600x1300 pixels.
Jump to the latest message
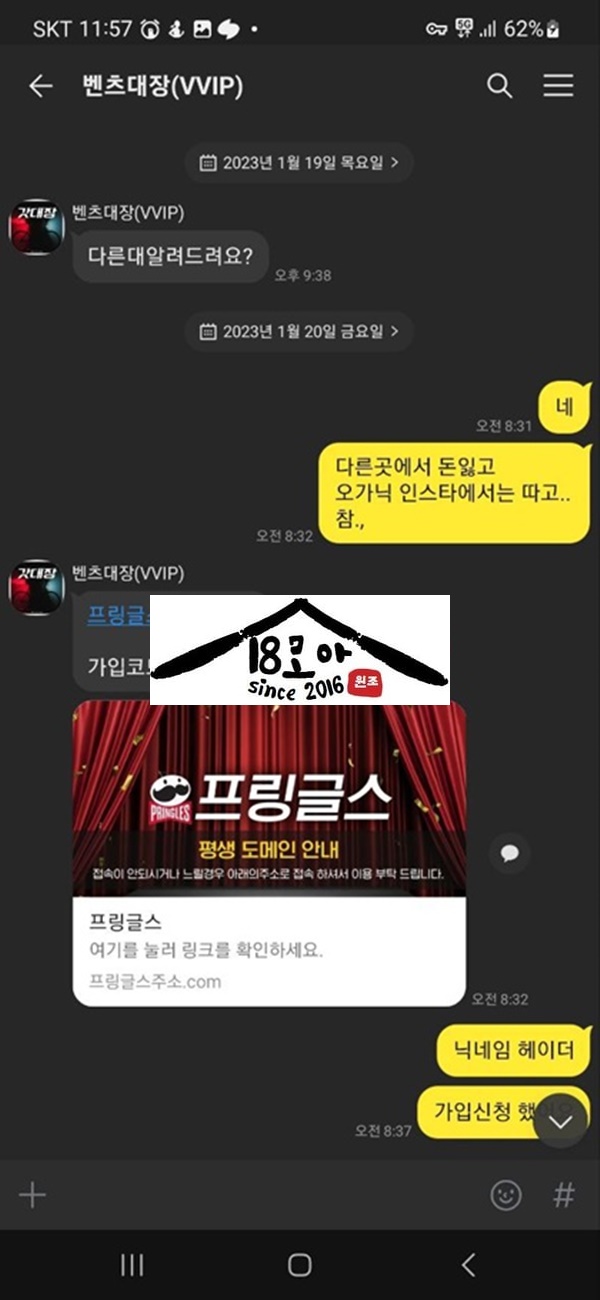click(560, 1122)
